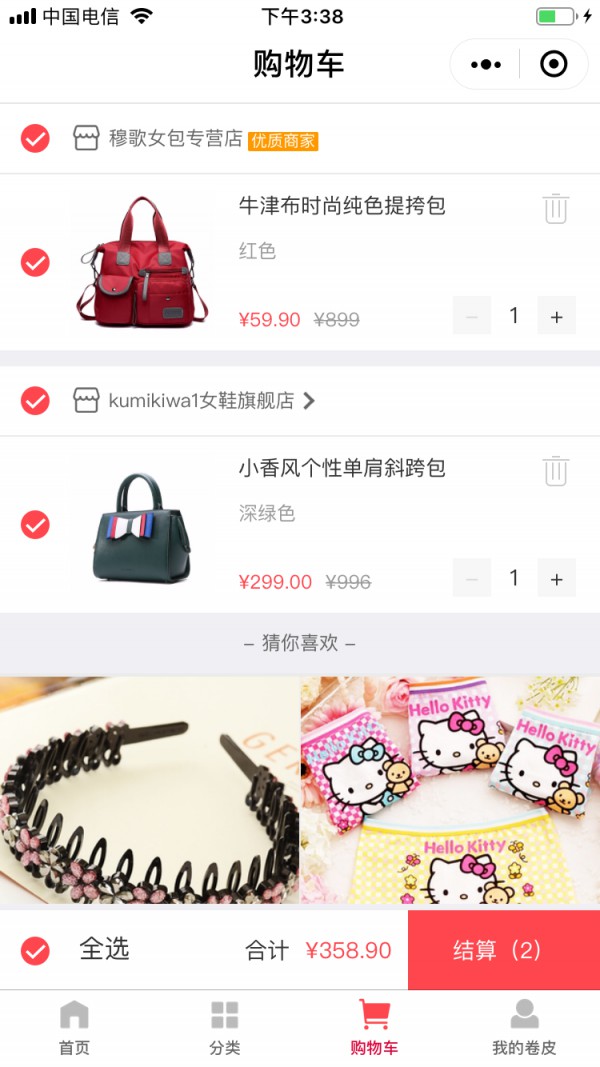View the red 牛津布 handbag product image
The width and height of the screenshot is (600, 1067).
[141, 262]
